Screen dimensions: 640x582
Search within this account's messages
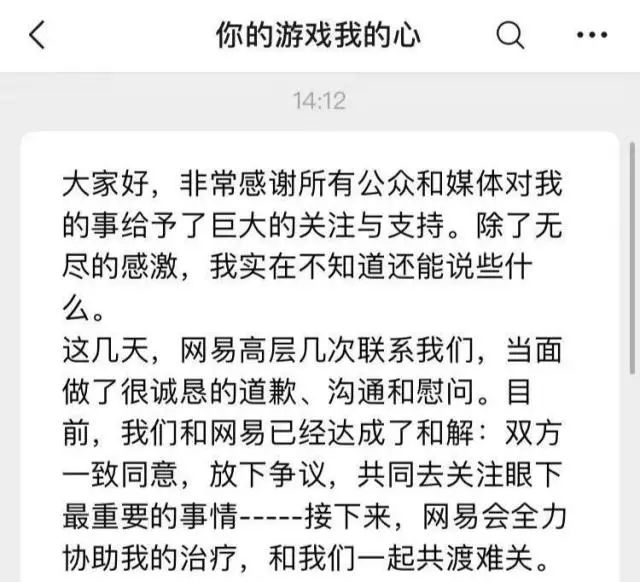point(510,37)
